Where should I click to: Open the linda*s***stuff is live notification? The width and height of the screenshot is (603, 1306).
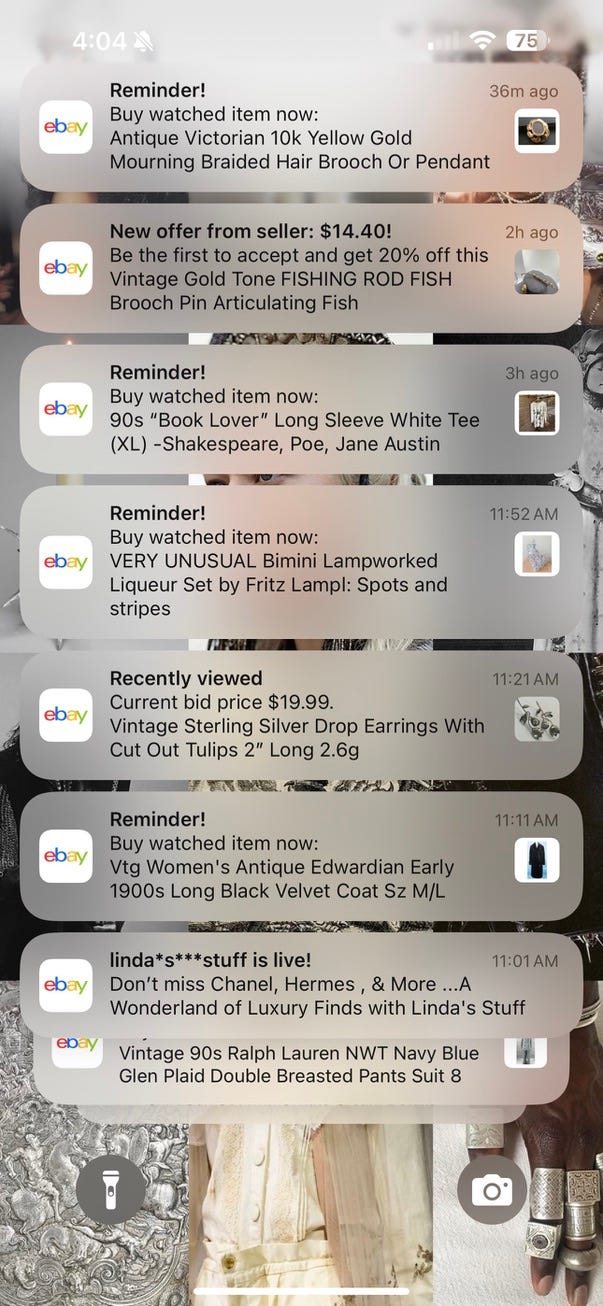pos(301,985)
